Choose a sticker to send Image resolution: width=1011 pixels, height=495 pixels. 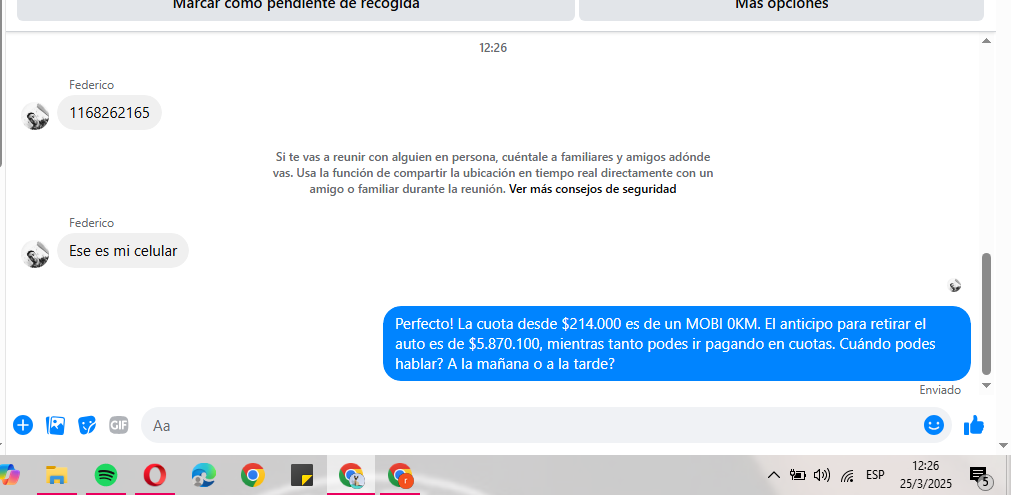point(88,425)
